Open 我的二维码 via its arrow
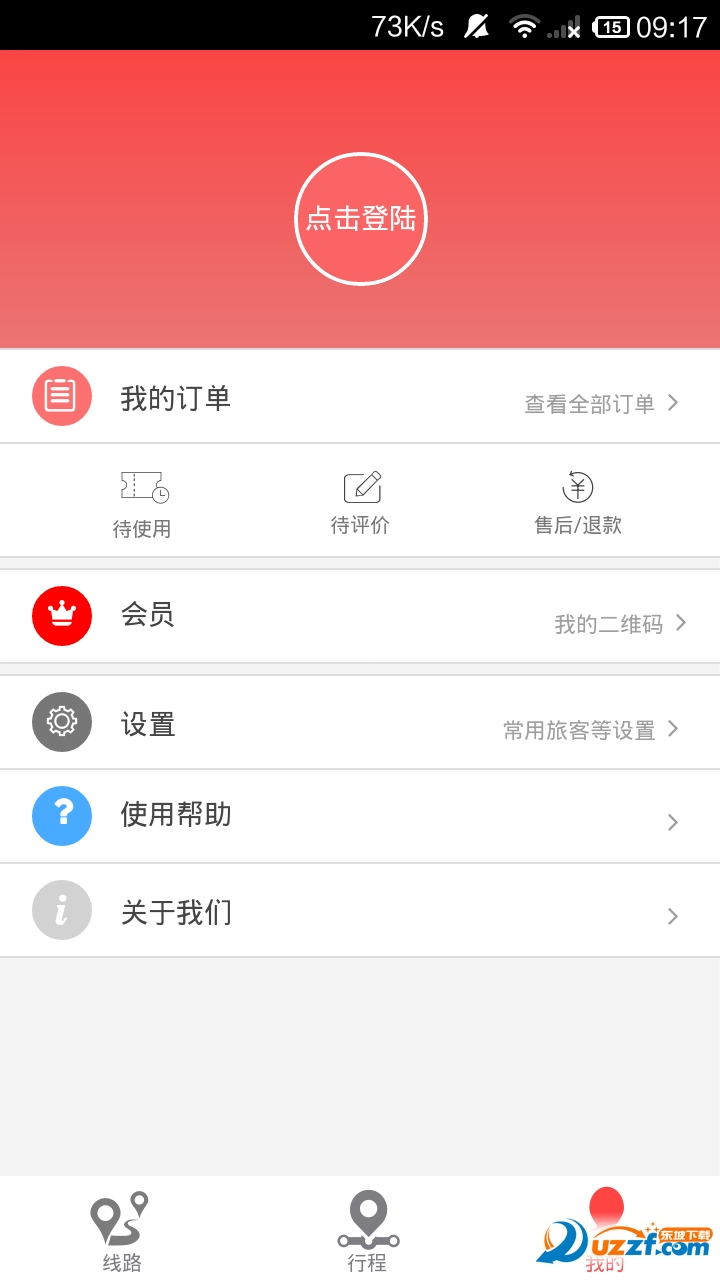This screenshot has width=720, height=1280. tap(681, 622)
